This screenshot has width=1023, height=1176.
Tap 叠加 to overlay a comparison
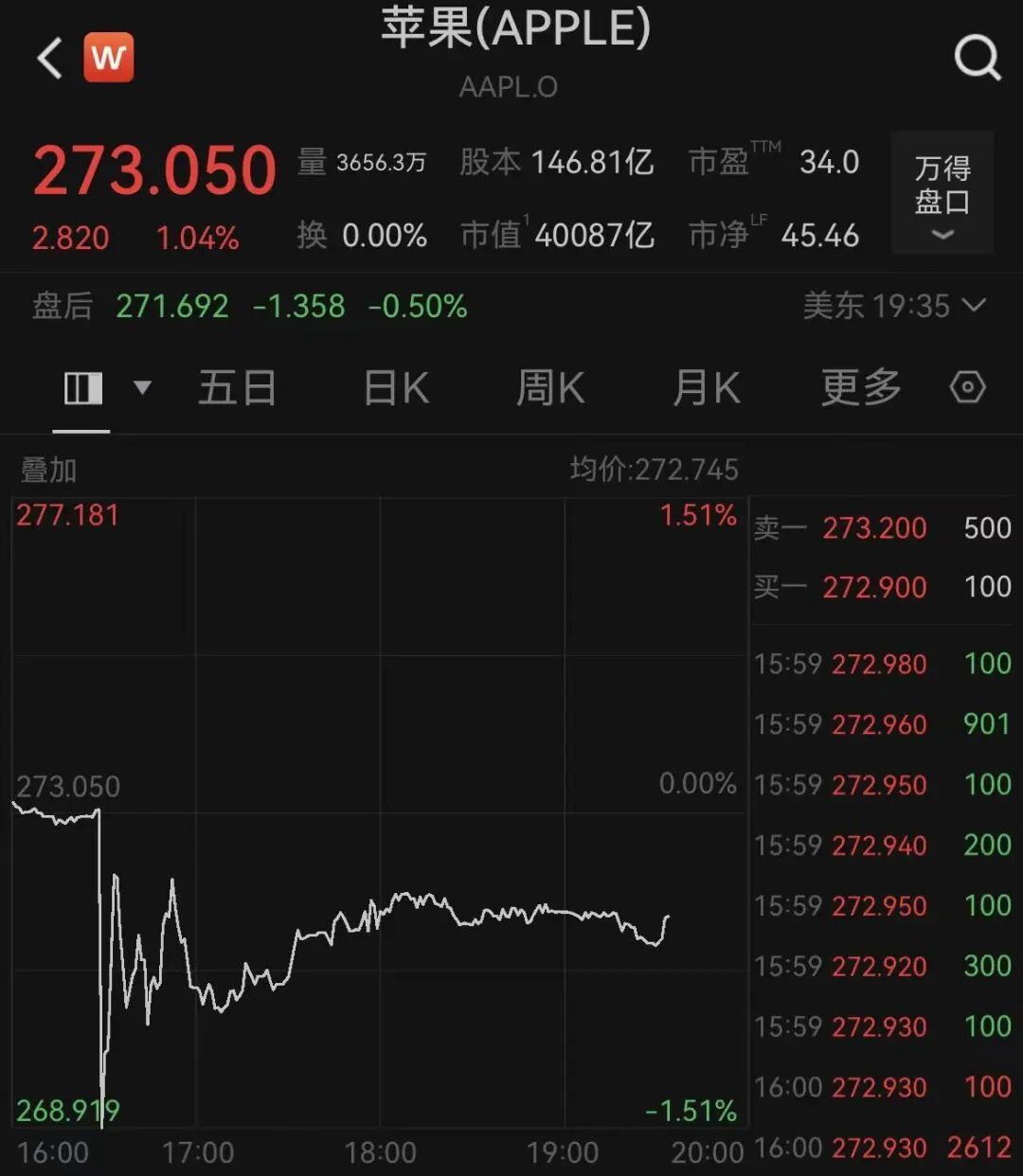click(48, 470)
